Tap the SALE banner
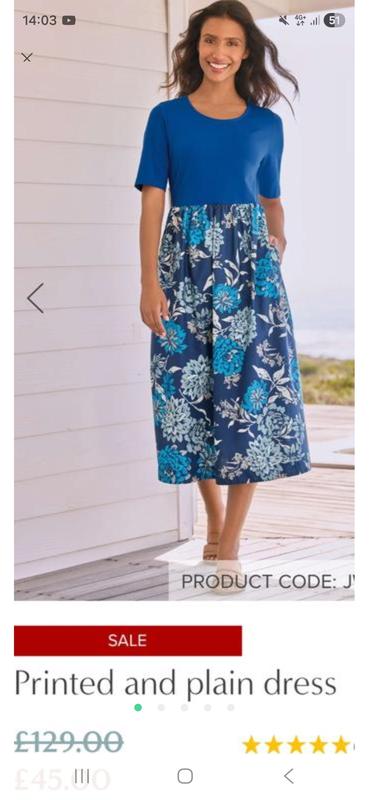369x800 pixels. click(x=128, y=640)
